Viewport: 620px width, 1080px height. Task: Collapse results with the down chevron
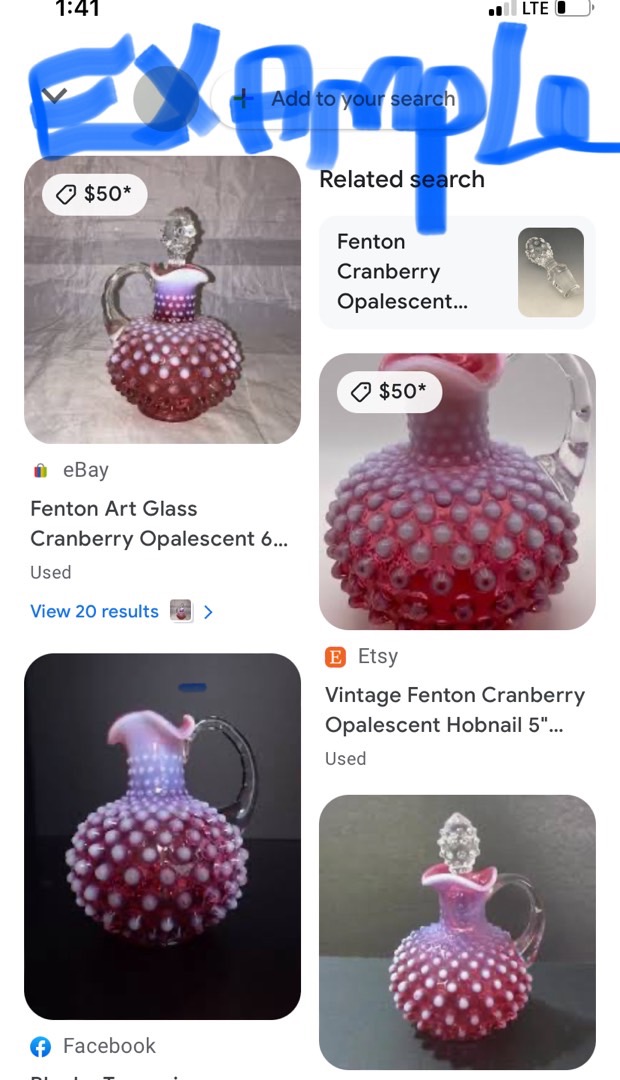(54, 95)
